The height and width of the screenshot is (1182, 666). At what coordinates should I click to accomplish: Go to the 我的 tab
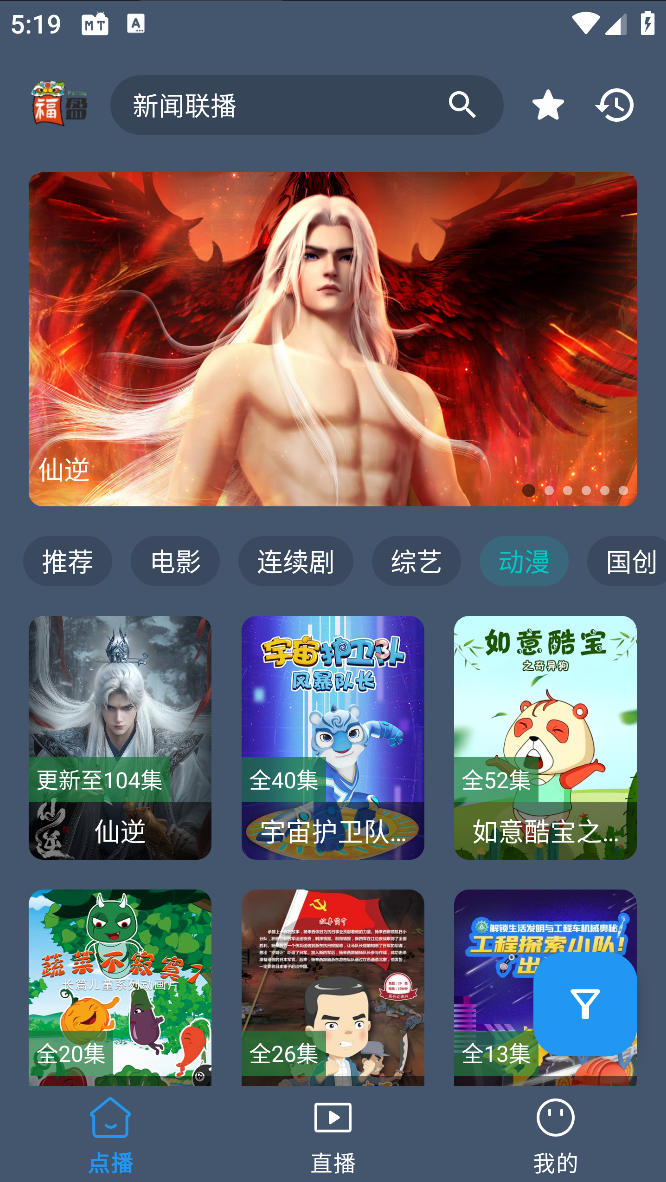pyautogui.click(x=555, y=1136)
